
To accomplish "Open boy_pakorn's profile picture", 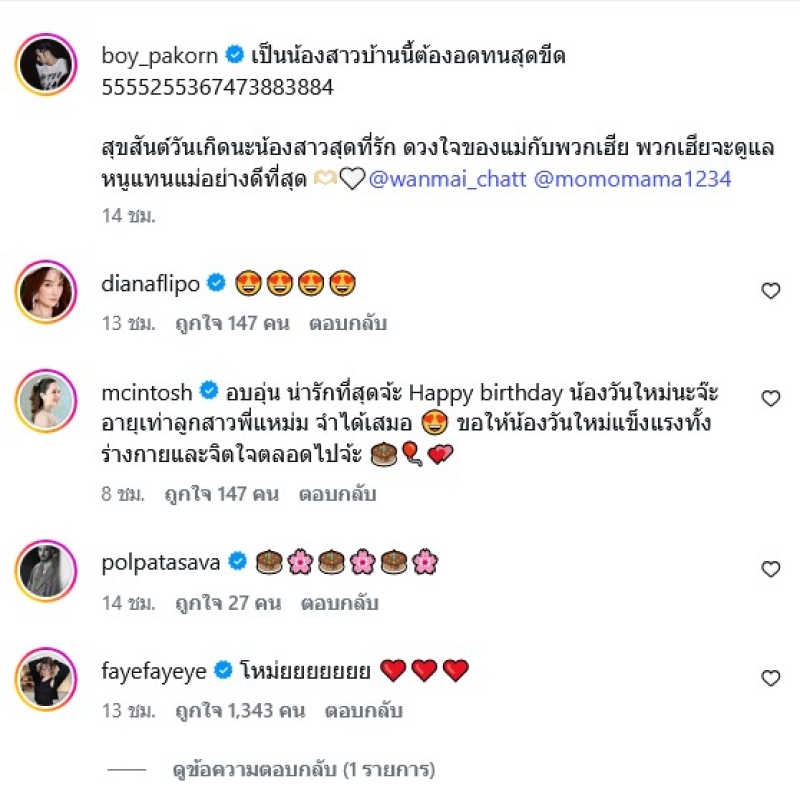I will [45, 65].
